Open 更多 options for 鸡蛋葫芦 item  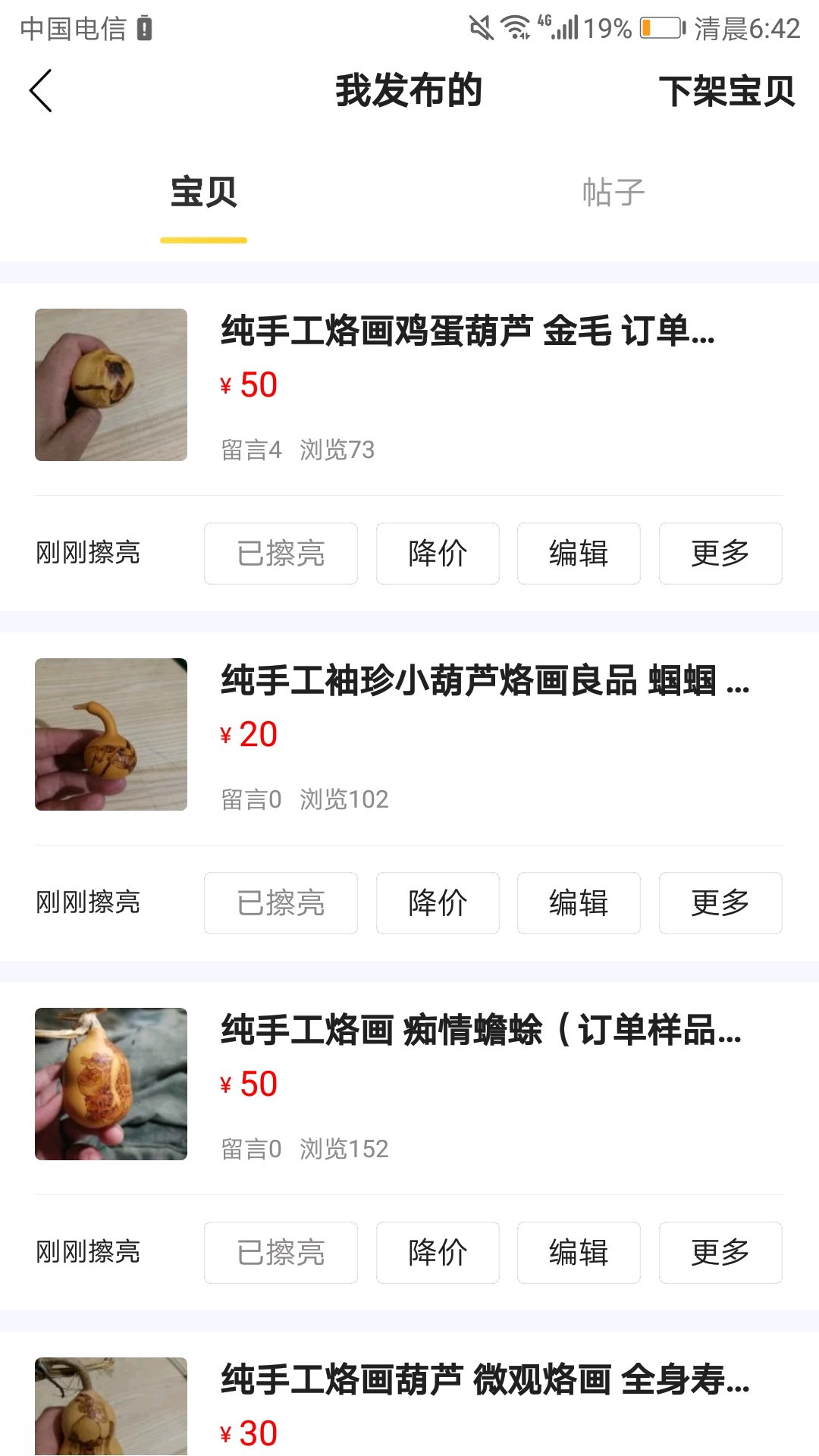[720, 554]
